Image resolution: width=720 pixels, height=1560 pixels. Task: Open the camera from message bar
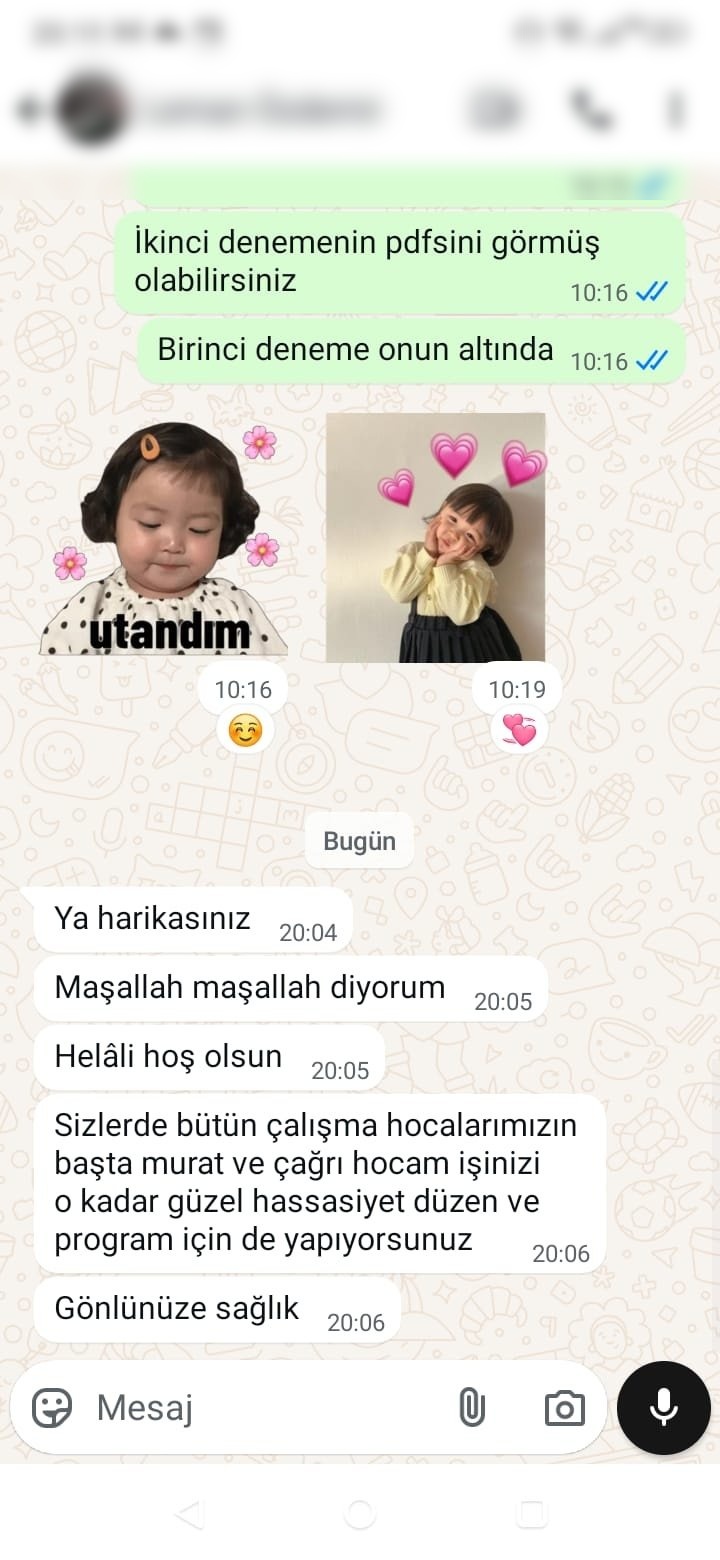564,1408
